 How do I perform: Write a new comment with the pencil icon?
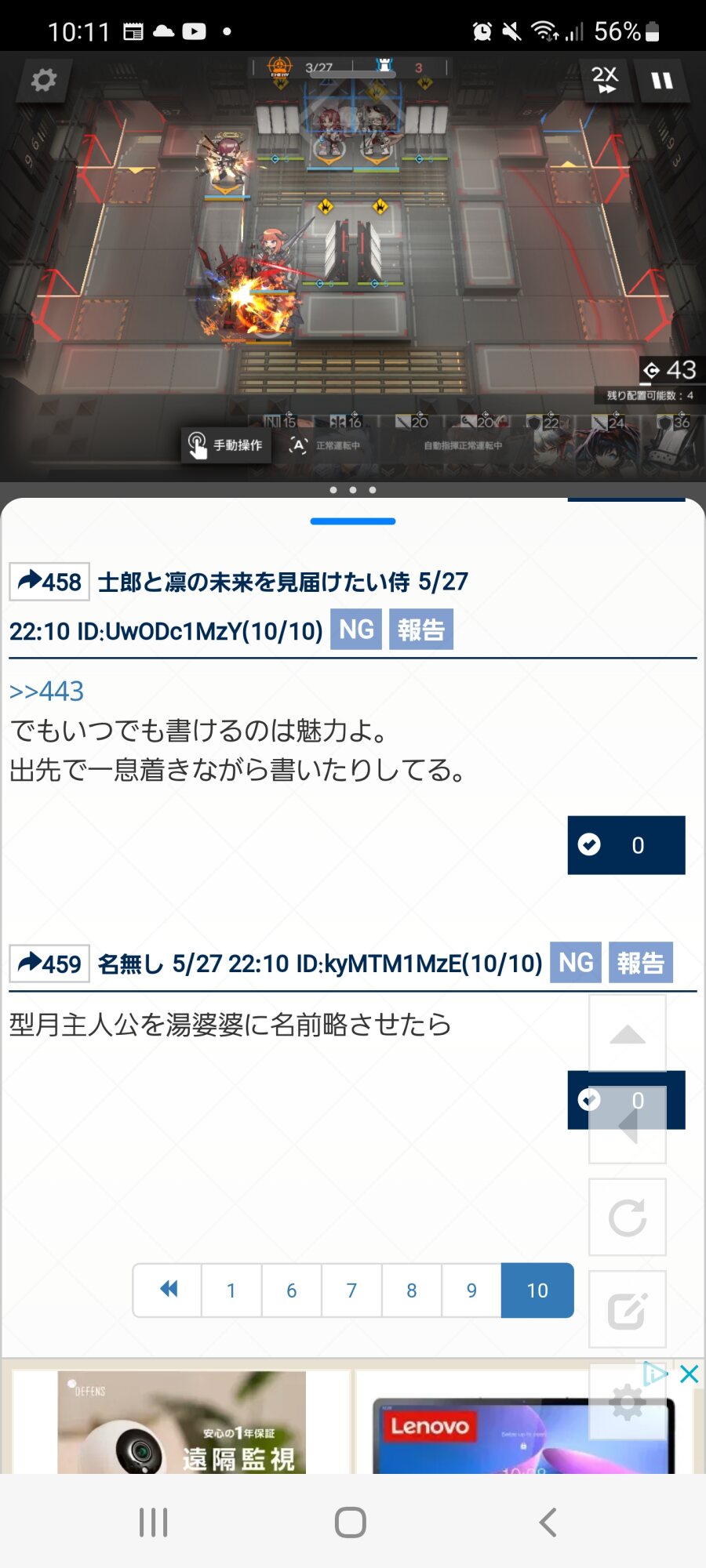(x=628, y=1309)
